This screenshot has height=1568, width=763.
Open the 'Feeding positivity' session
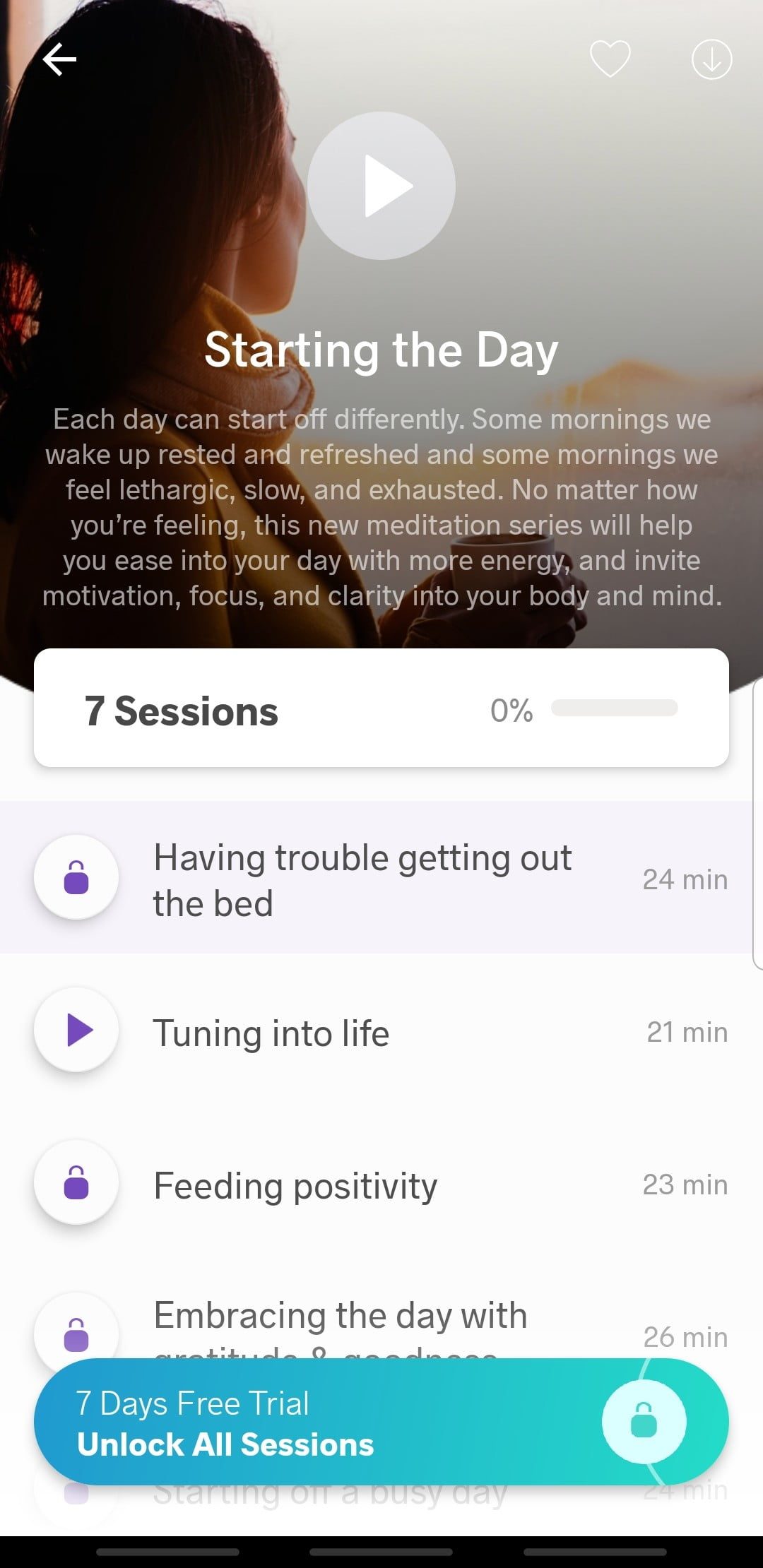(x=295, y=1185)
